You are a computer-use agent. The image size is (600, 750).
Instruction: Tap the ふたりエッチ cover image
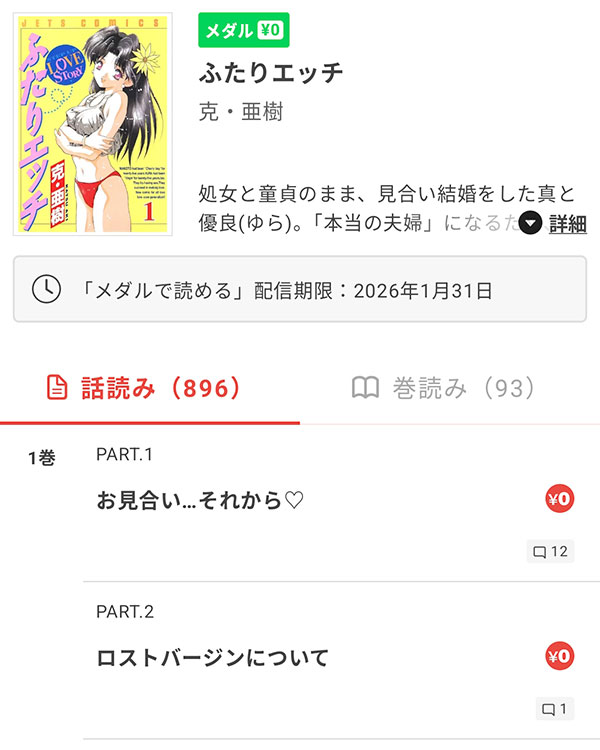(x=92, y=124)
